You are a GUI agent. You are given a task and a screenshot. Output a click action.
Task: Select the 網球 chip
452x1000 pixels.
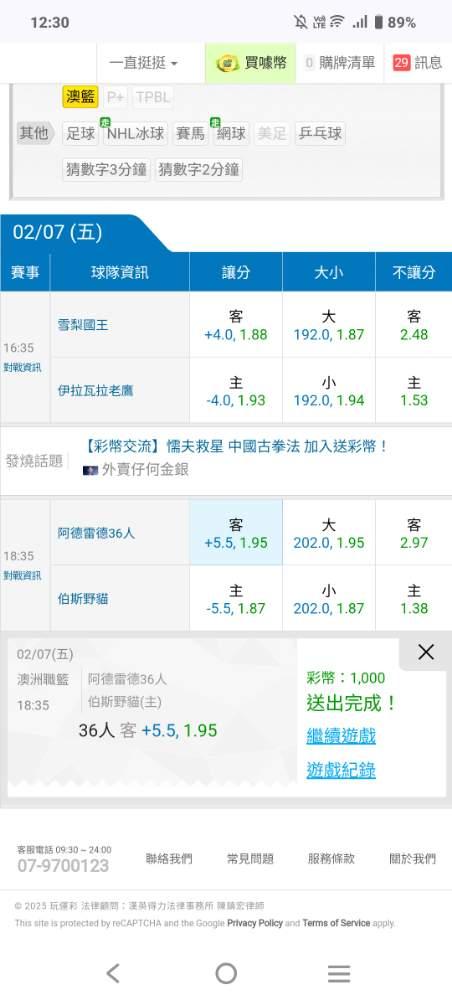(x=231, y=133)
